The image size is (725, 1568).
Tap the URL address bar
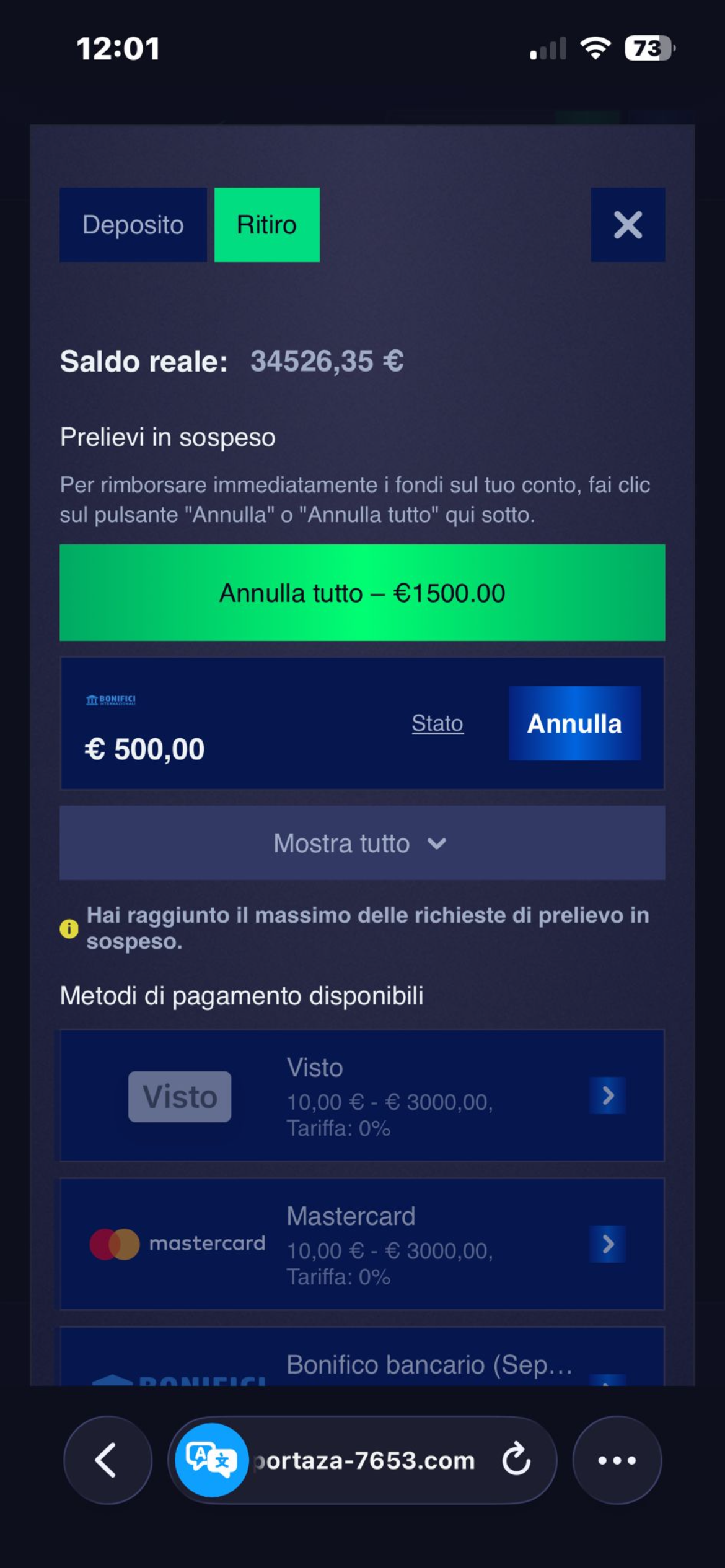pyautogui.click(x=366, y=1460)
